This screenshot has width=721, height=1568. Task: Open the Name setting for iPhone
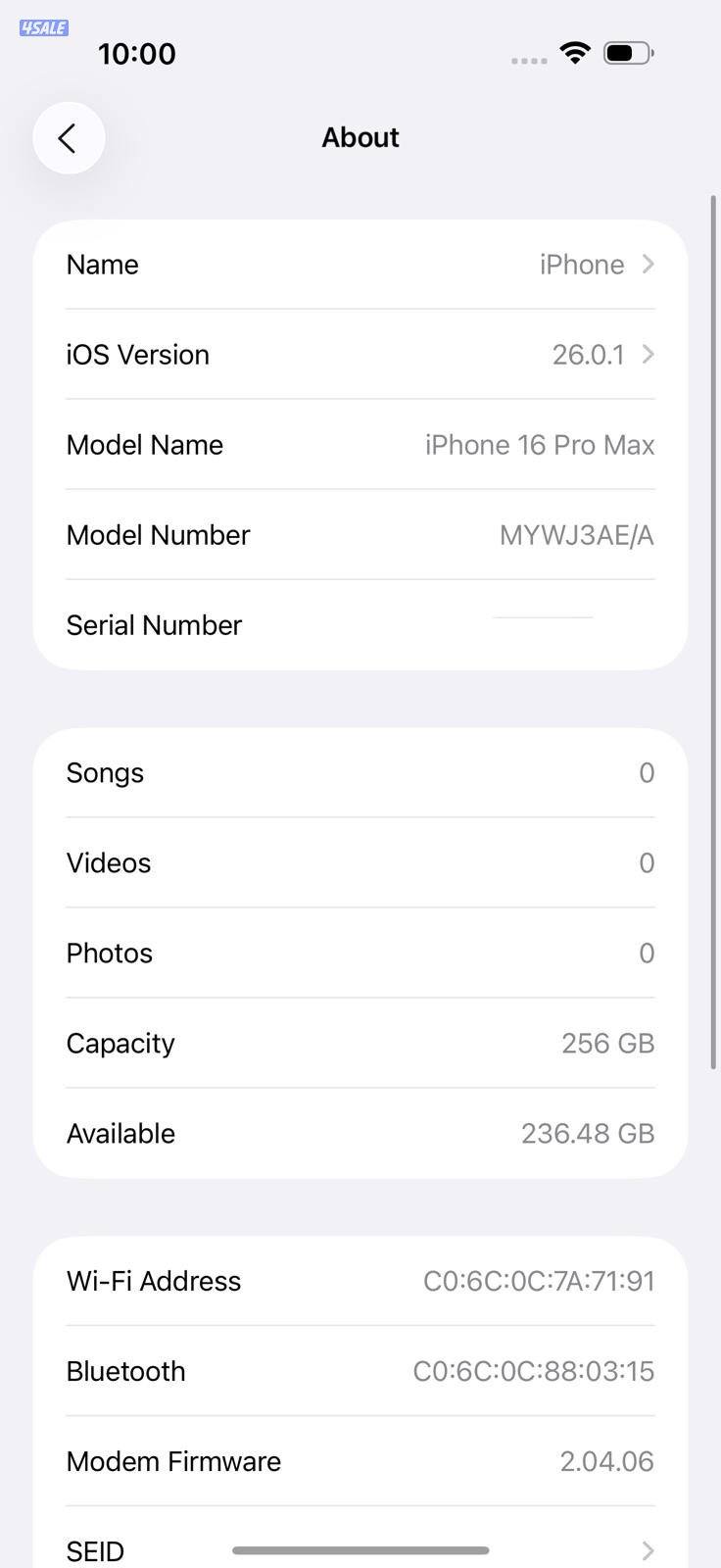360,265
